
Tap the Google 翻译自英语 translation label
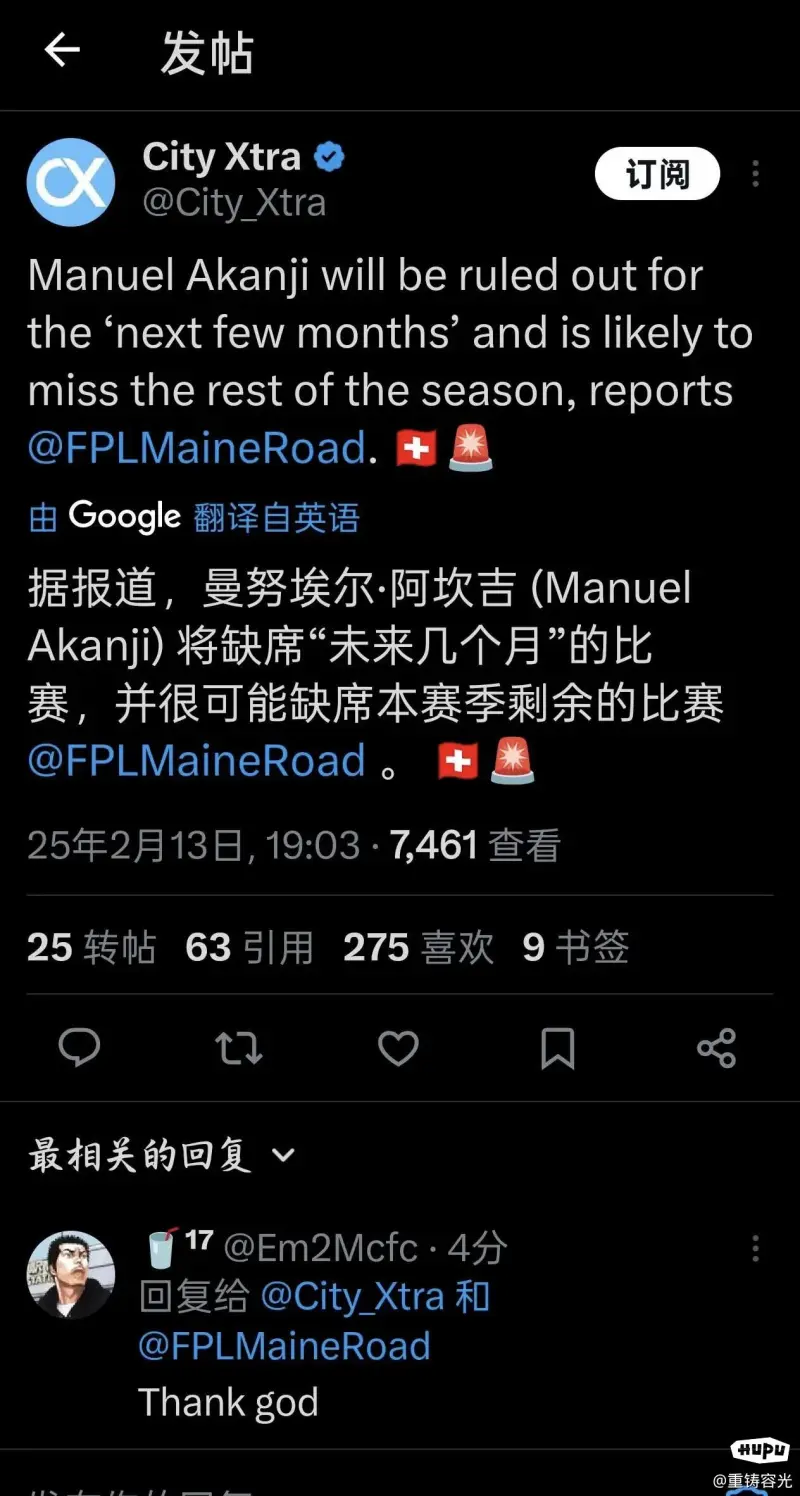pos(194,517)
